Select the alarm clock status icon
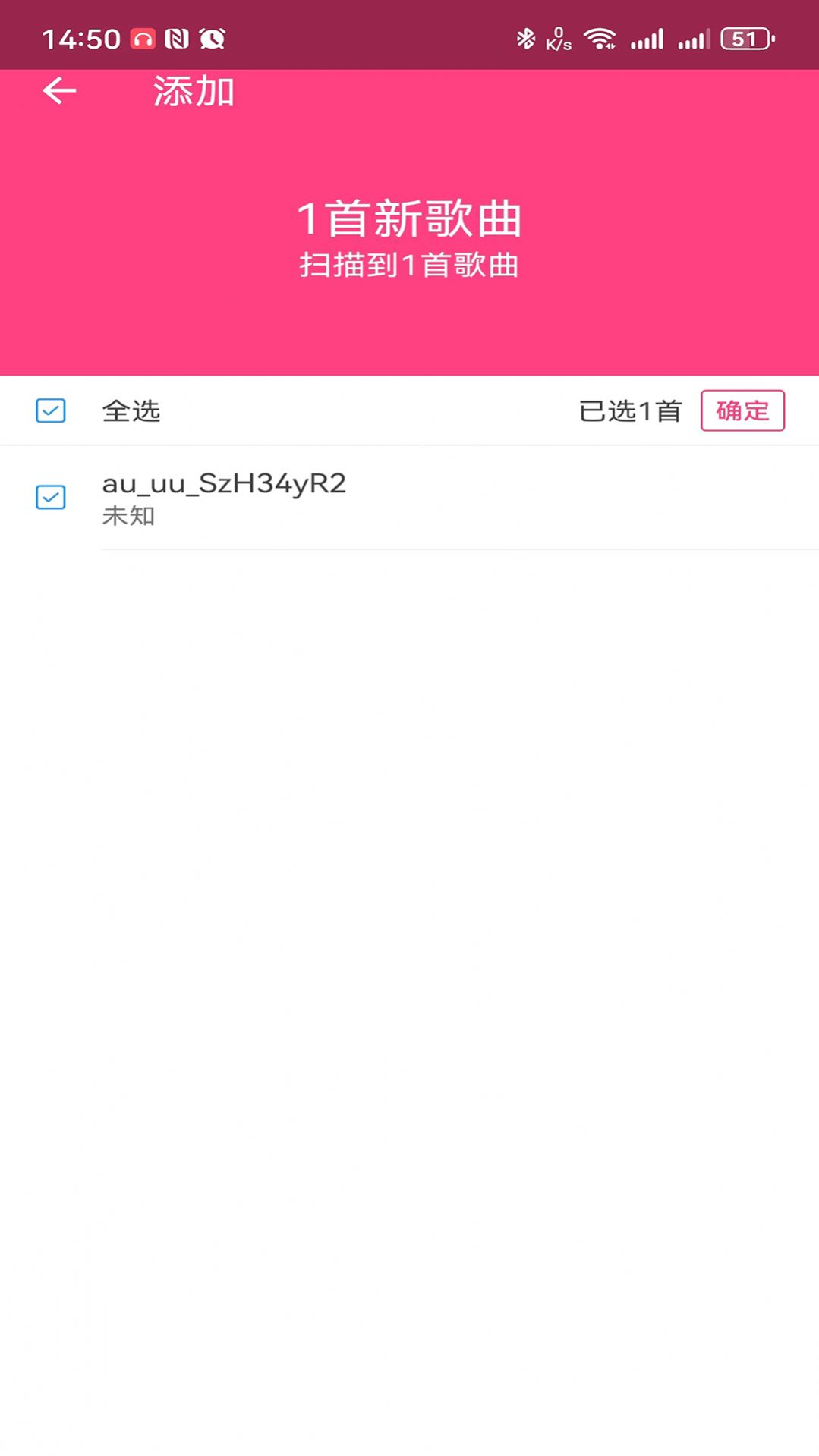This screenshot has width=819, height=1456. point(213,36)
